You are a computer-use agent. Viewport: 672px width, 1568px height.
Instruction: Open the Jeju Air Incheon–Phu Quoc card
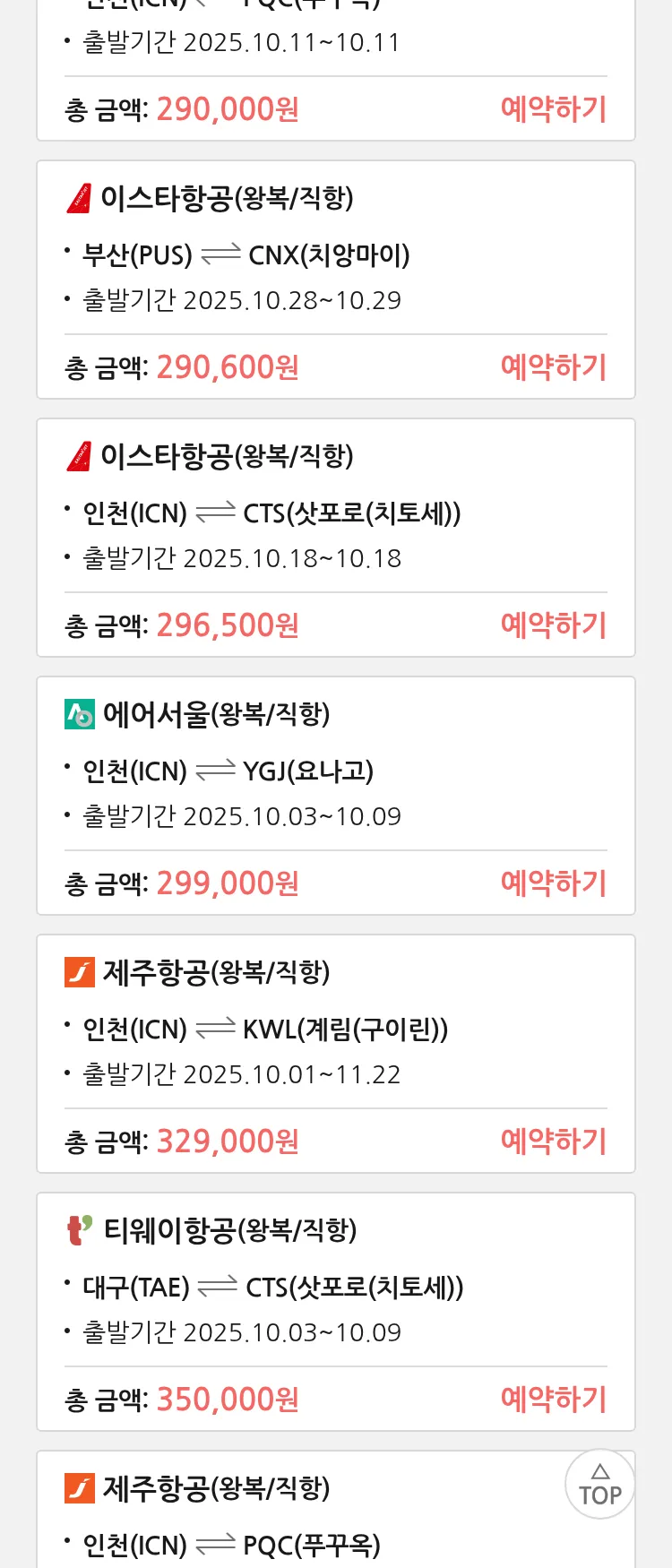269,1523
